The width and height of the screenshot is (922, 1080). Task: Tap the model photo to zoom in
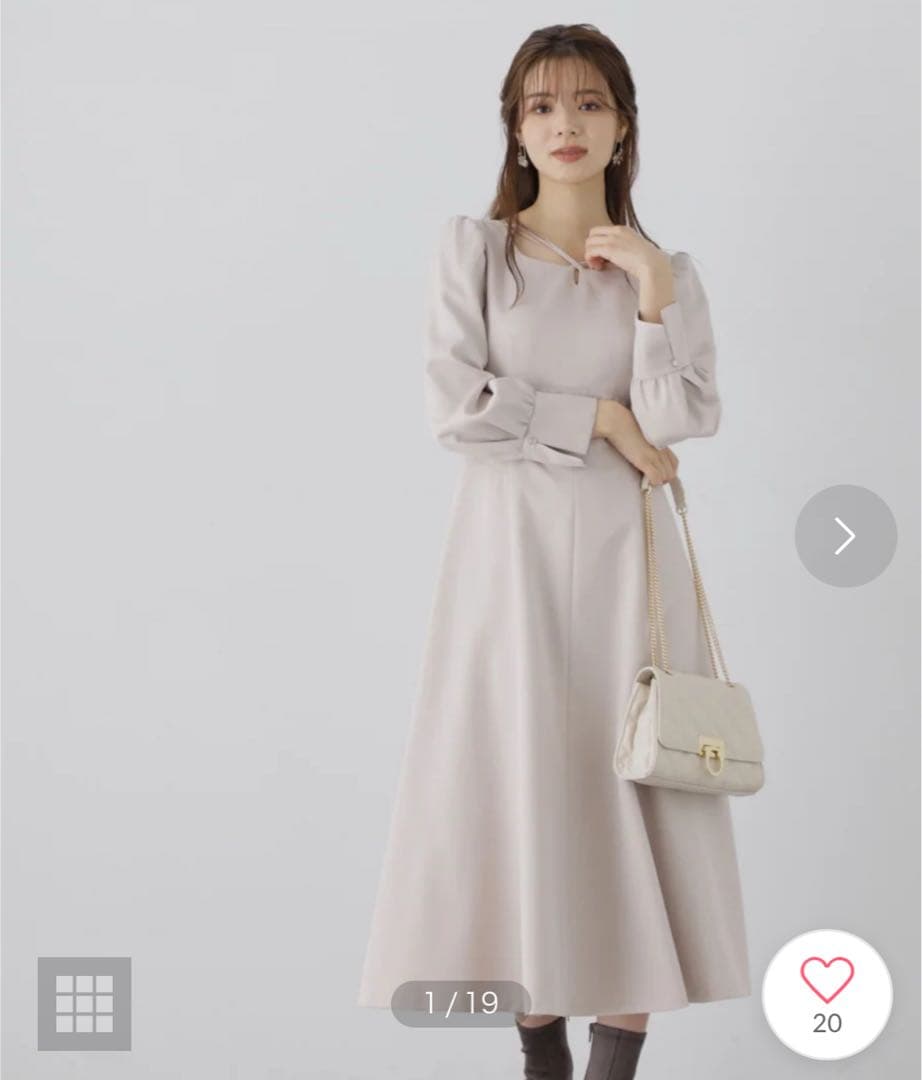pos(560,500)
